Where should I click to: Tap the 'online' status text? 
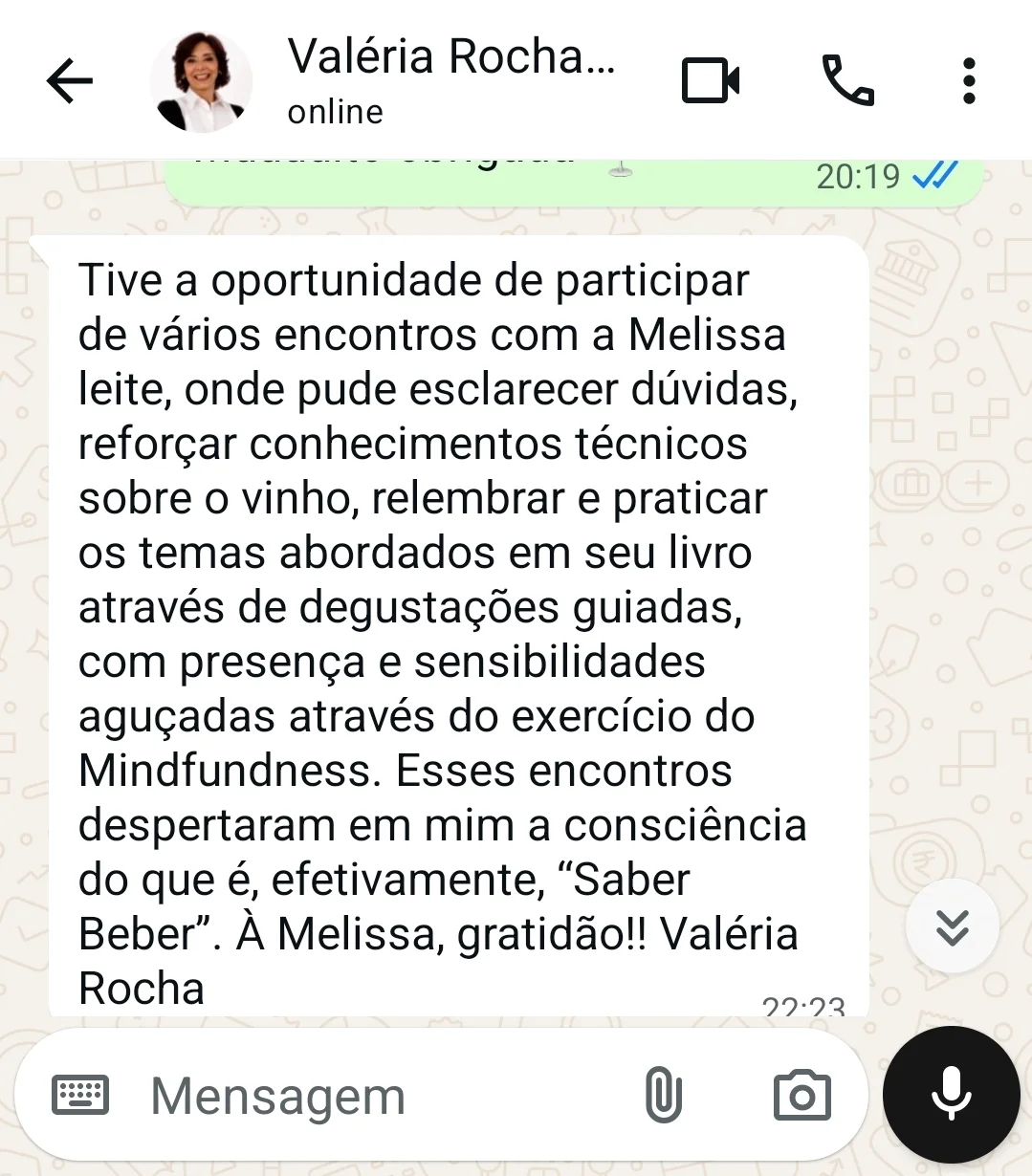point(334,110)
